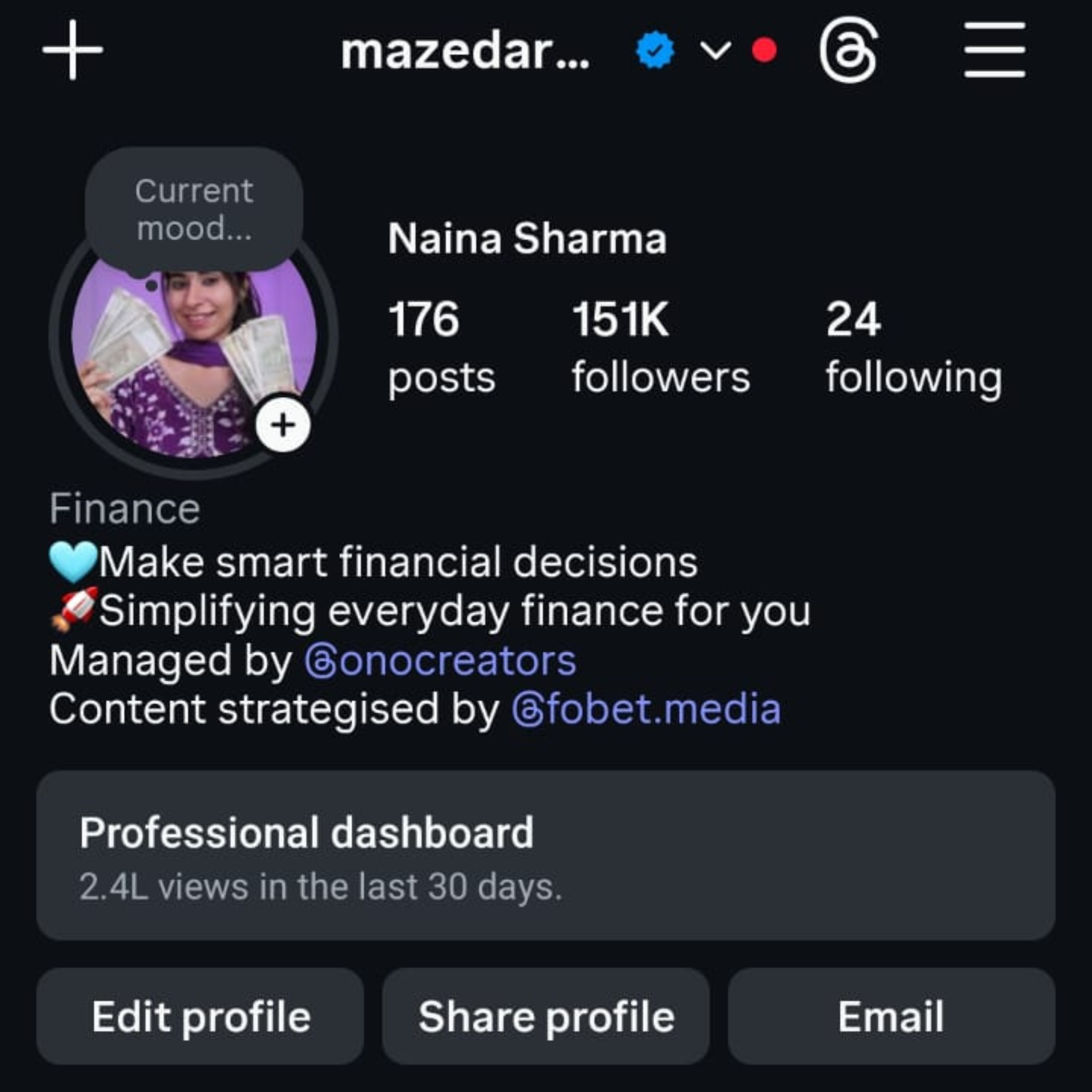Tap the Email button

tap(891, 1017)
